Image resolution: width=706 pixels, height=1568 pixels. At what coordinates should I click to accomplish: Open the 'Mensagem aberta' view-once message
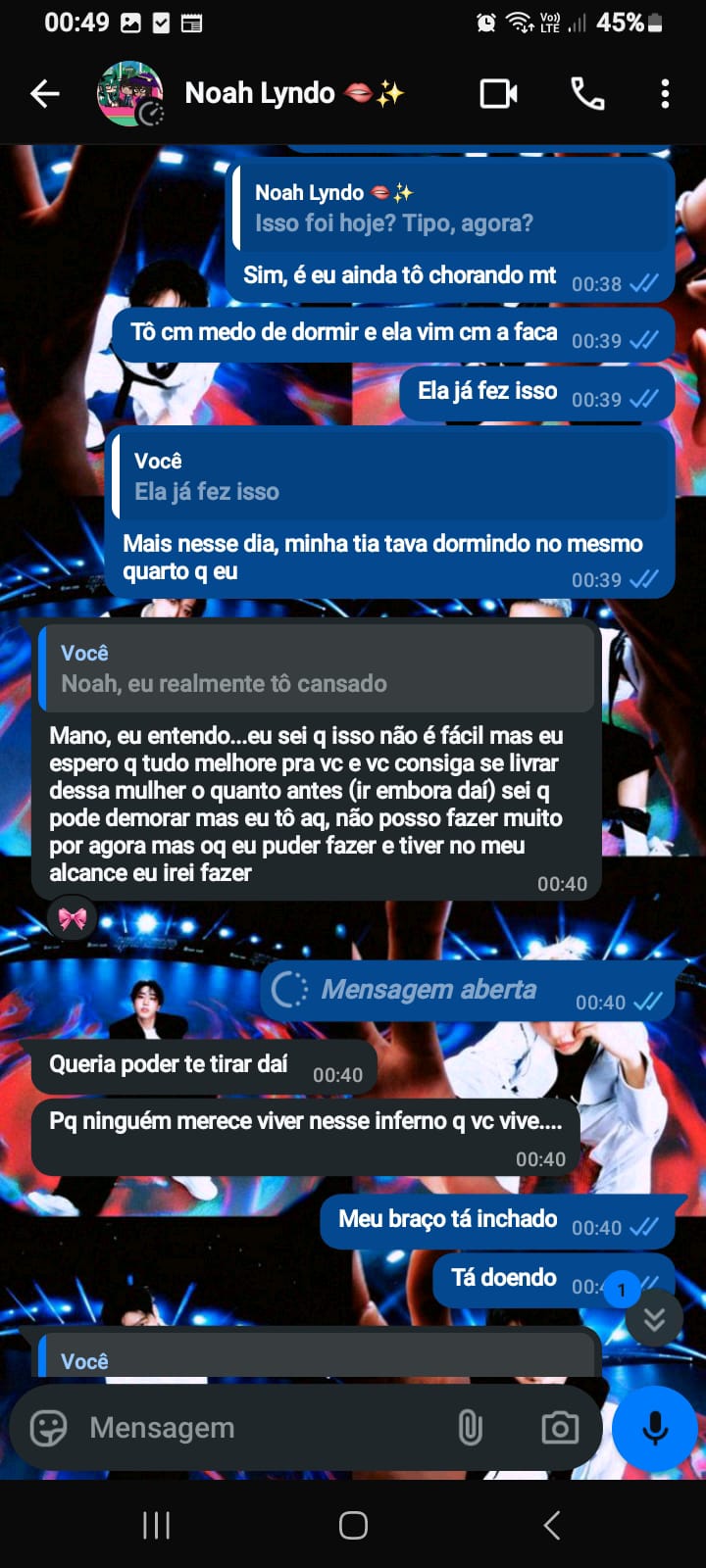pyautogui.click(x=429, y=990)
